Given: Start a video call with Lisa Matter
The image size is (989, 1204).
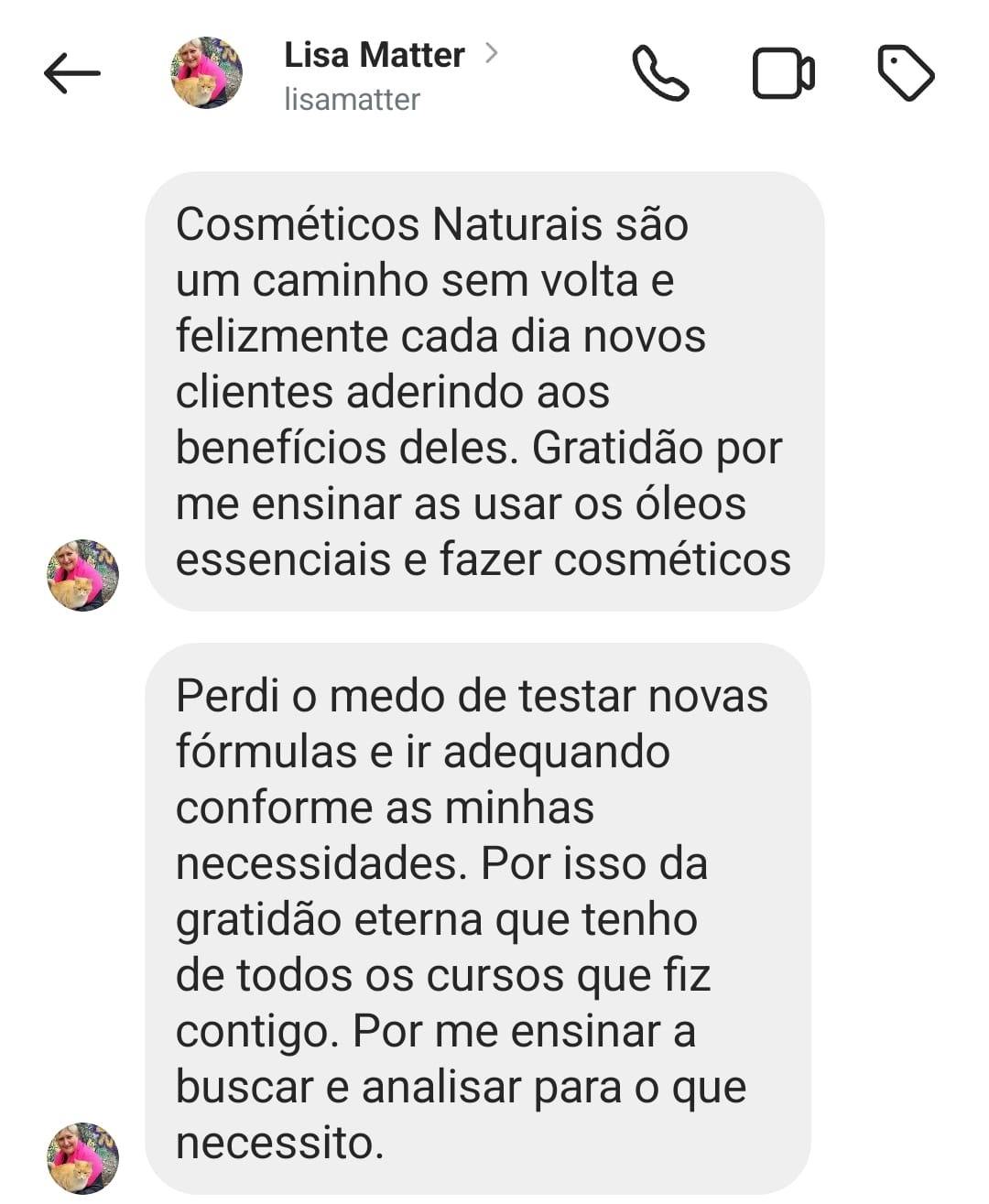Looking at the screenshot, I should tap(784, 73).
